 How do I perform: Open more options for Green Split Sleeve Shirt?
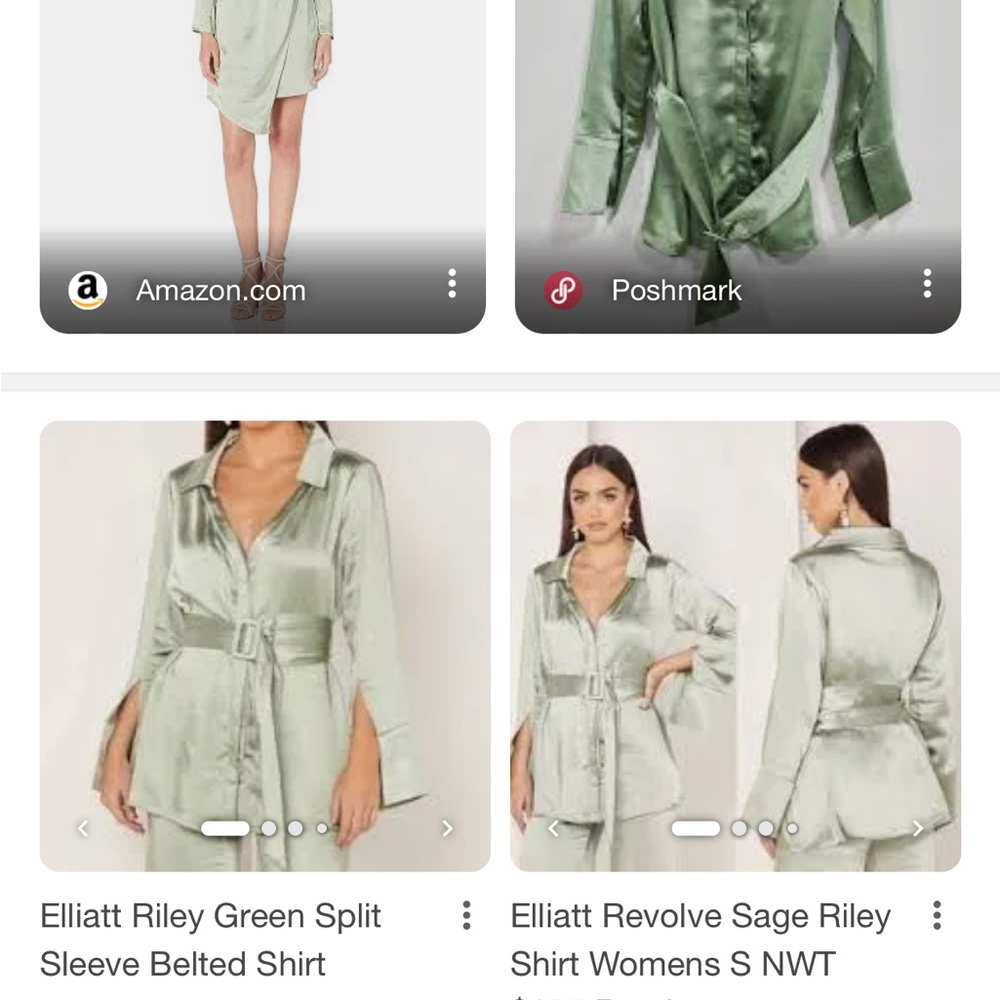466,915
